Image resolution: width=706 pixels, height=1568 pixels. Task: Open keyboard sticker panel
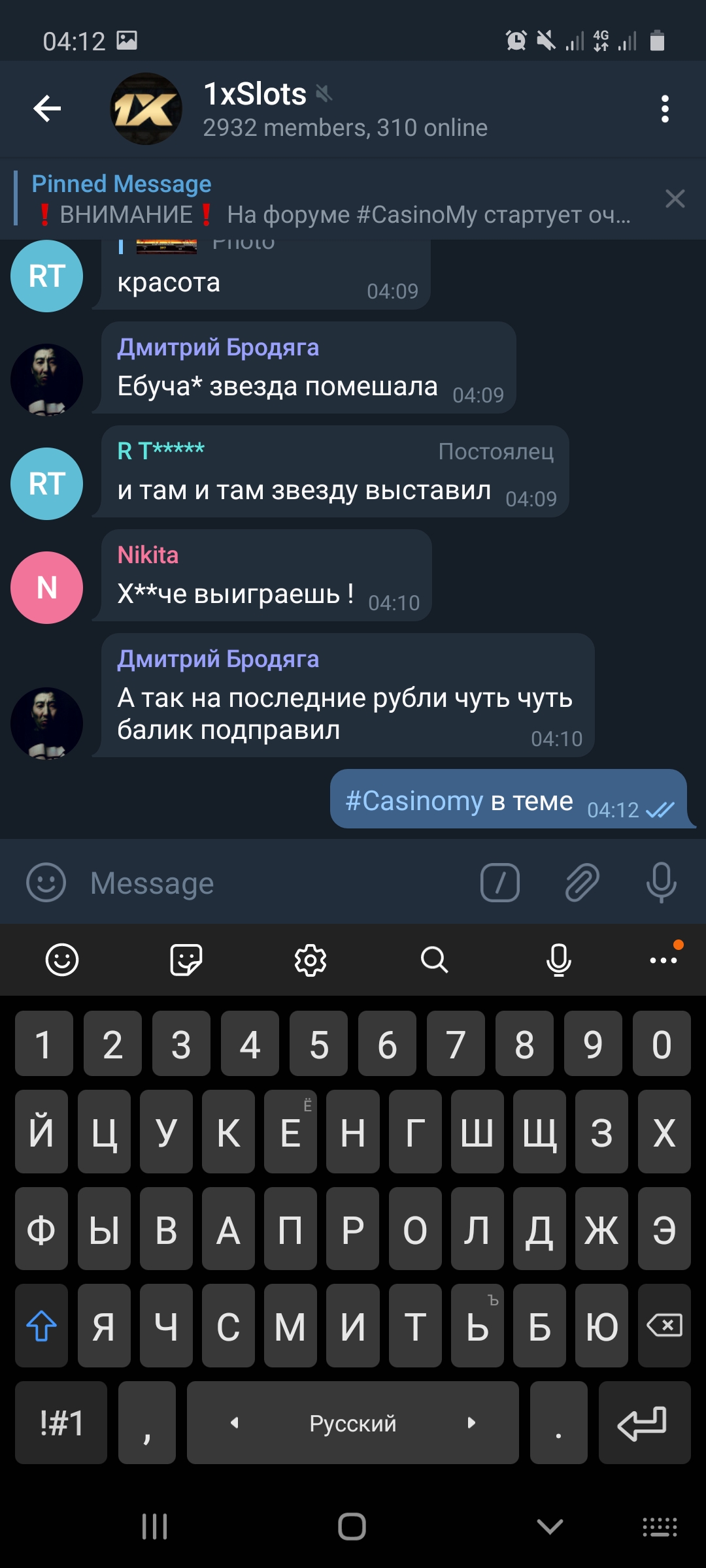[x=186, y=960]
